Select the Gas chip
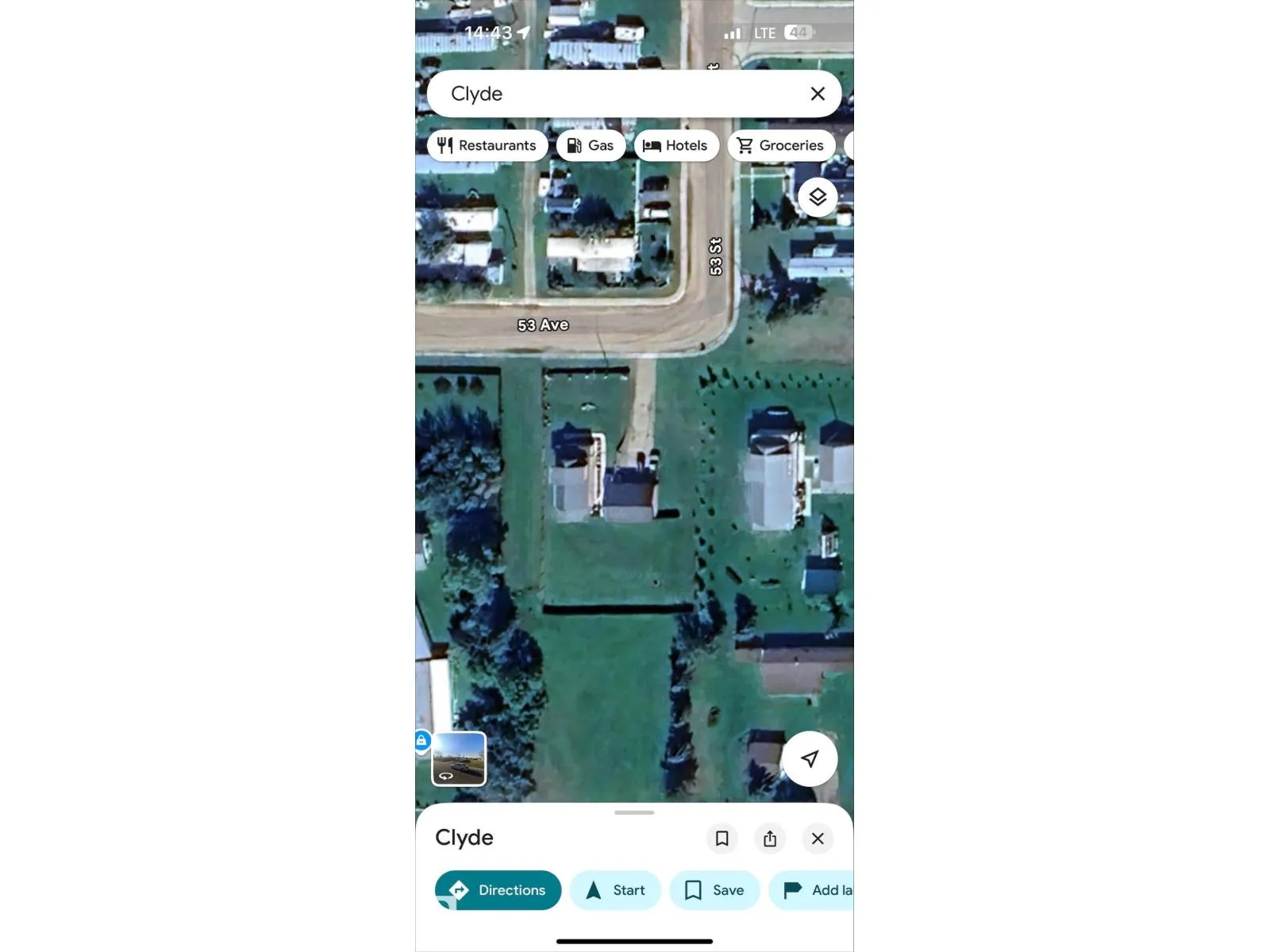This screenshot has width=1270, height=952. pos(591,145)
